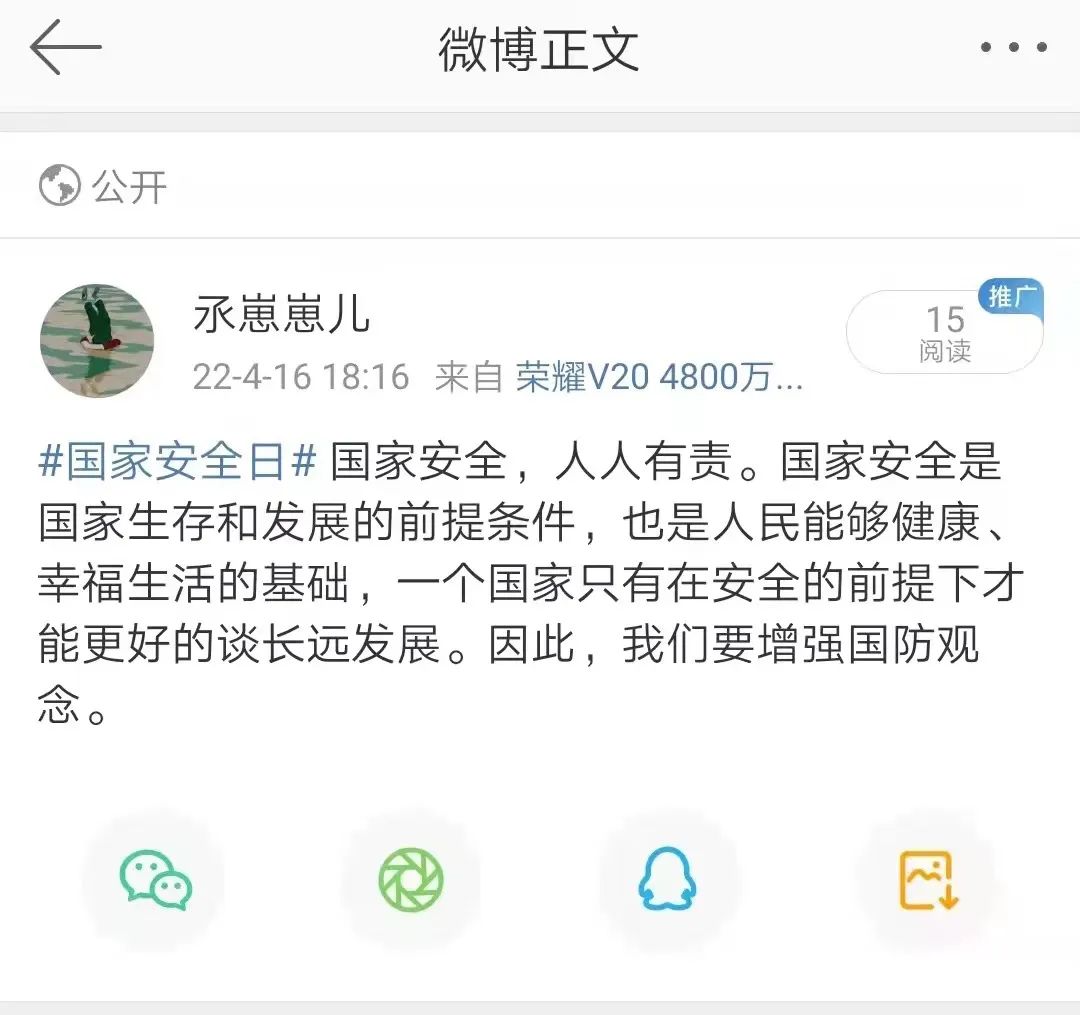Image resolution: width=1080 pixels, height=1015 pixels.
Task: Tap the 推广 promote reads button
Action: point(944,332)
